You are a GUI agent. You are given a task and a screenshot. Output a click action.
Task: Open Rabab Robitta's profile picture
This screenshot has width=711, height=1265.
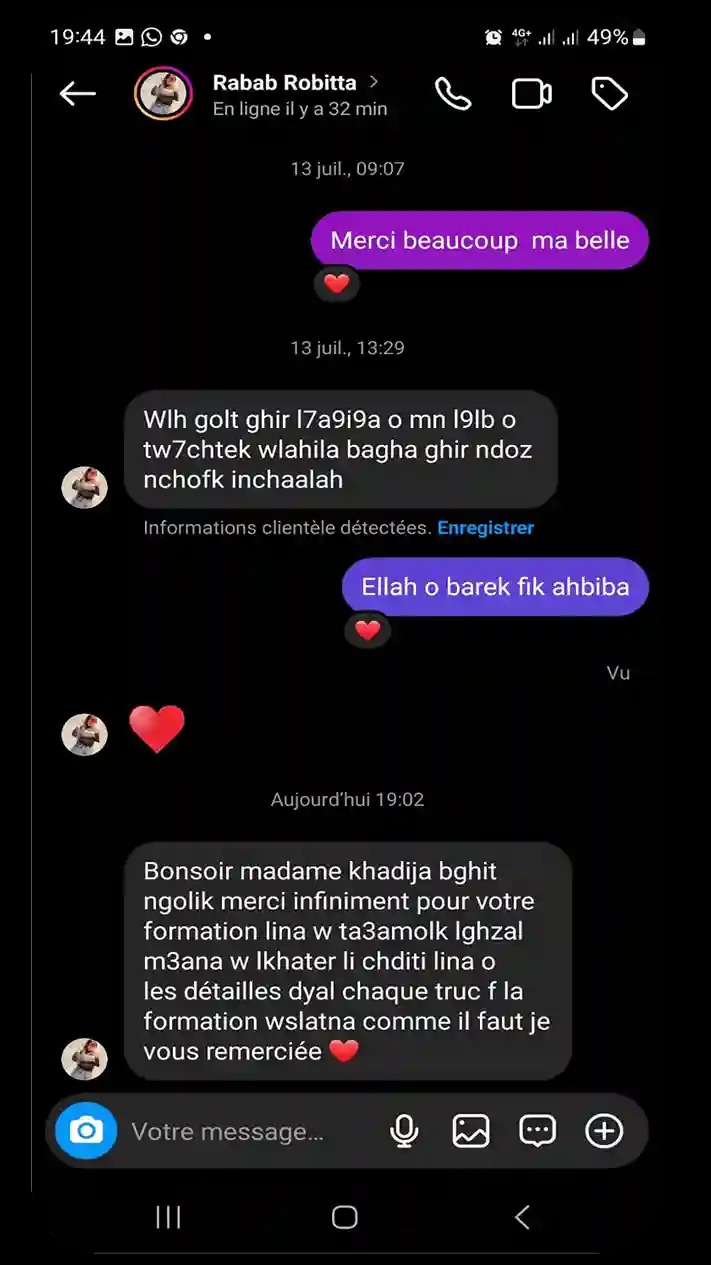(x=163, y=94)
